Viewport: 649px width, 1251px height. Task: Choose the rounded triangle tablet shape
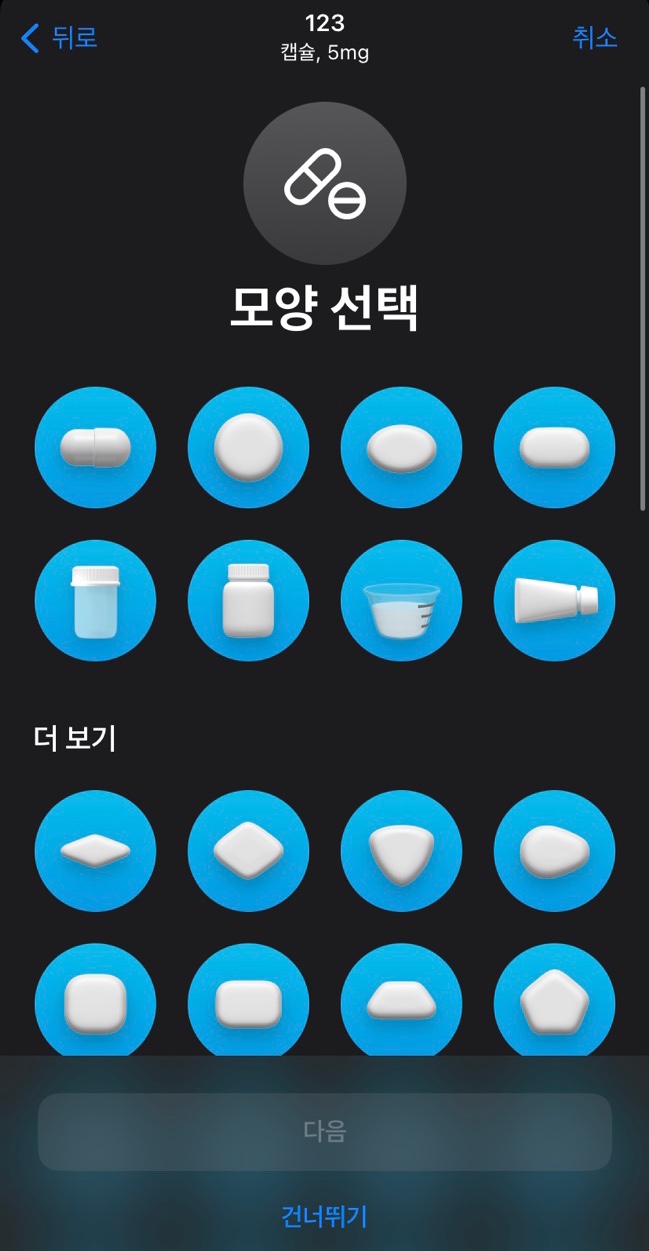pos(401,850)
